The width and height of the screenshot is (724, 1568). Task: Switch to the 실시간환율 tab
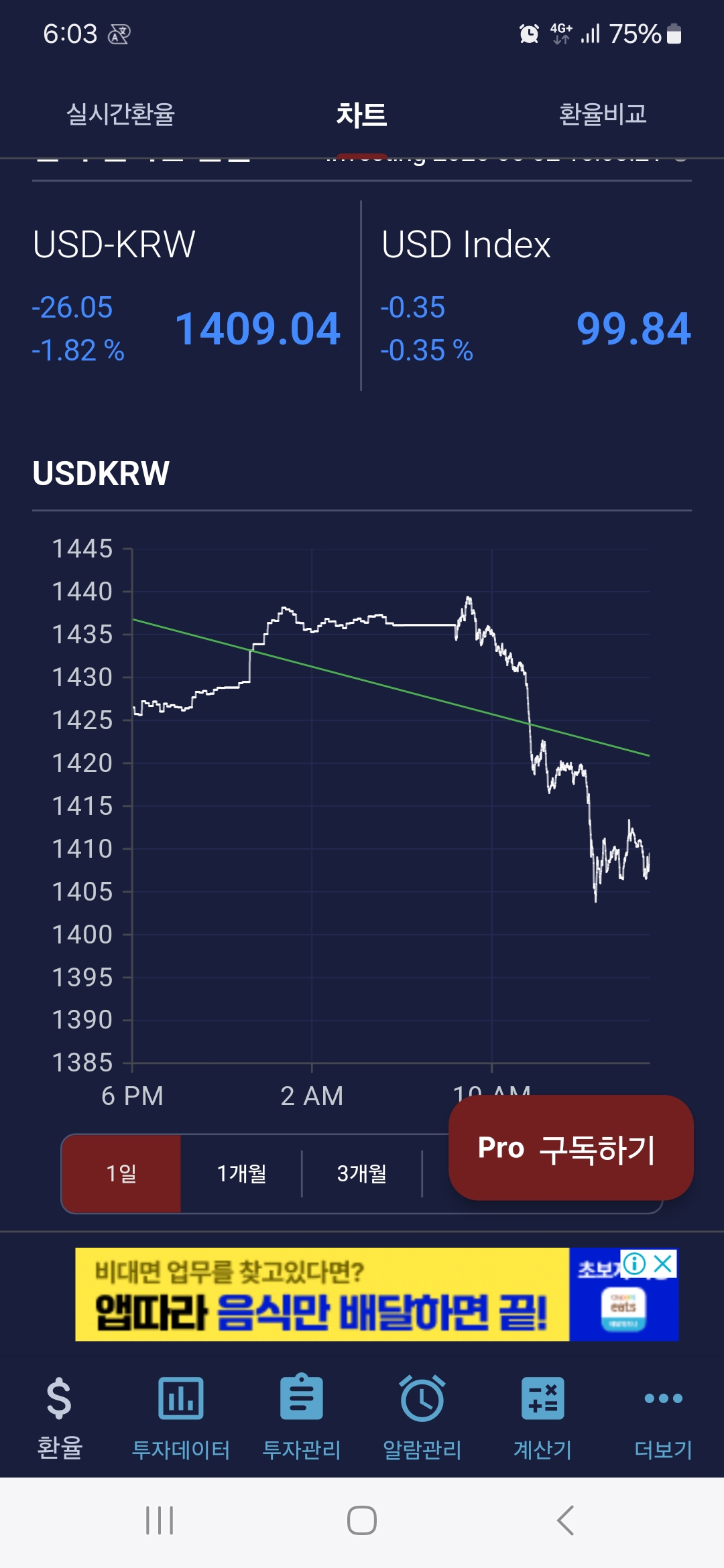click(x=121, y=114)
